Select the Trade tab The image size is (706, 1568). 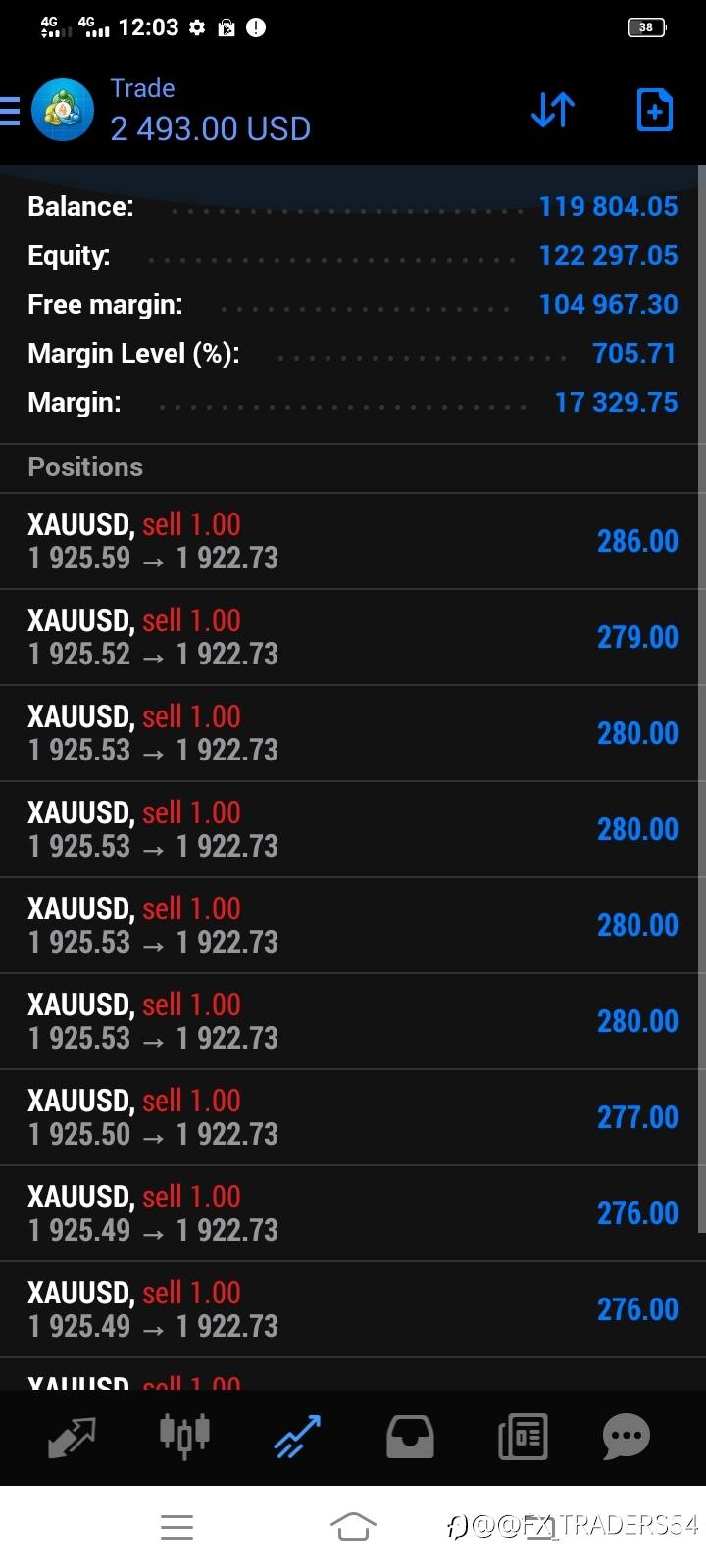[297, 1437]
